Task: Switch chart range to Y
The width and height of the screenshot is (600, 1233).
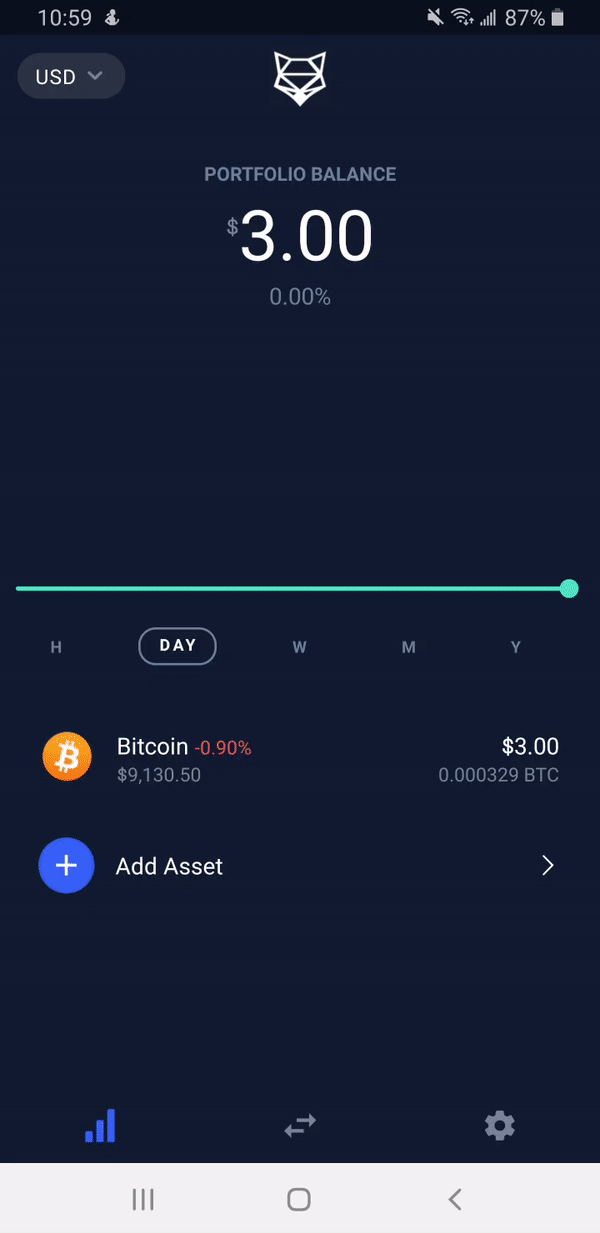Action: coord(516,647)
